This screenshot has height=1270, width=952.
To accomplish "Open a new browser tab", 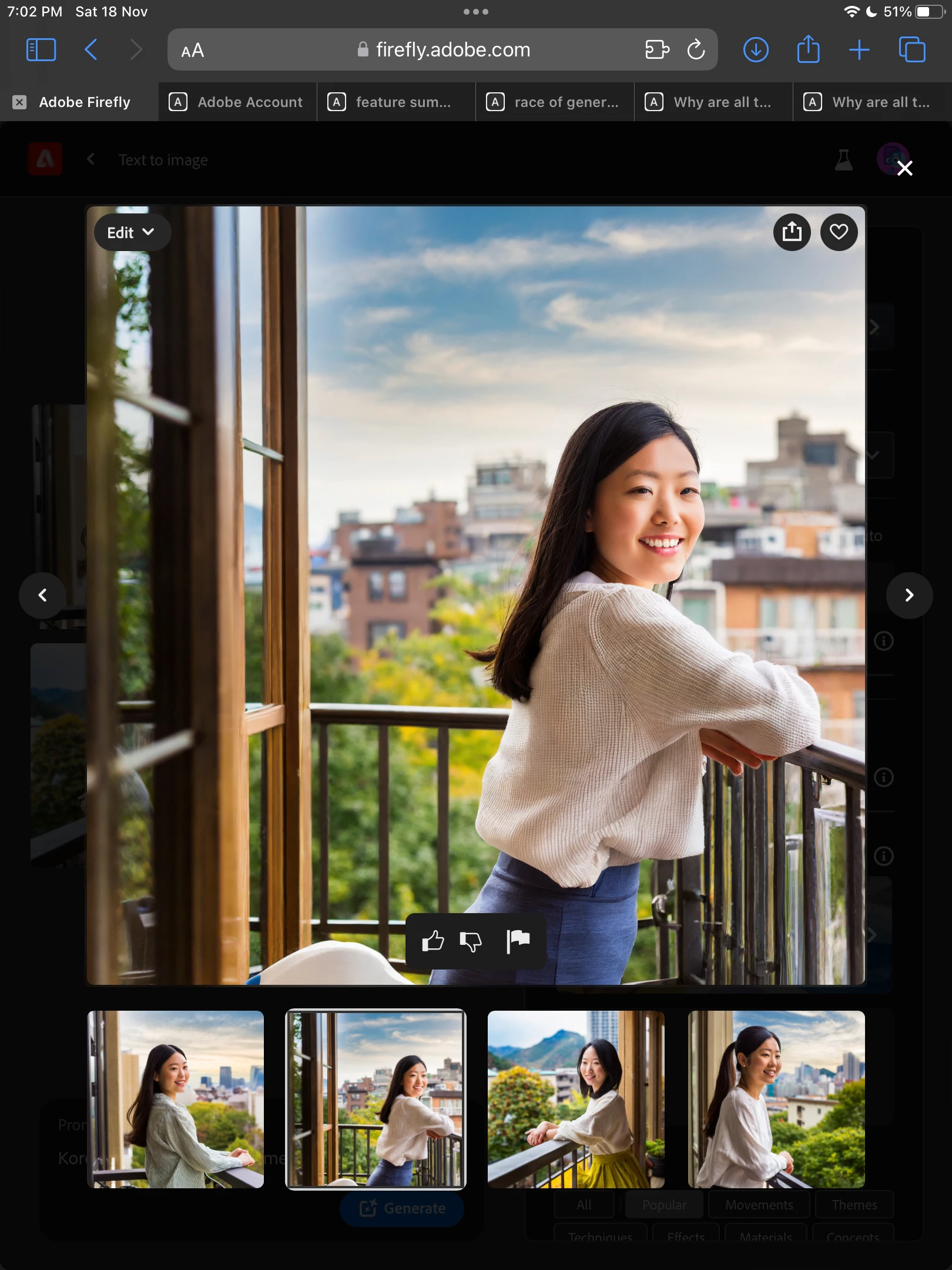I will click(x=859, y=50).
